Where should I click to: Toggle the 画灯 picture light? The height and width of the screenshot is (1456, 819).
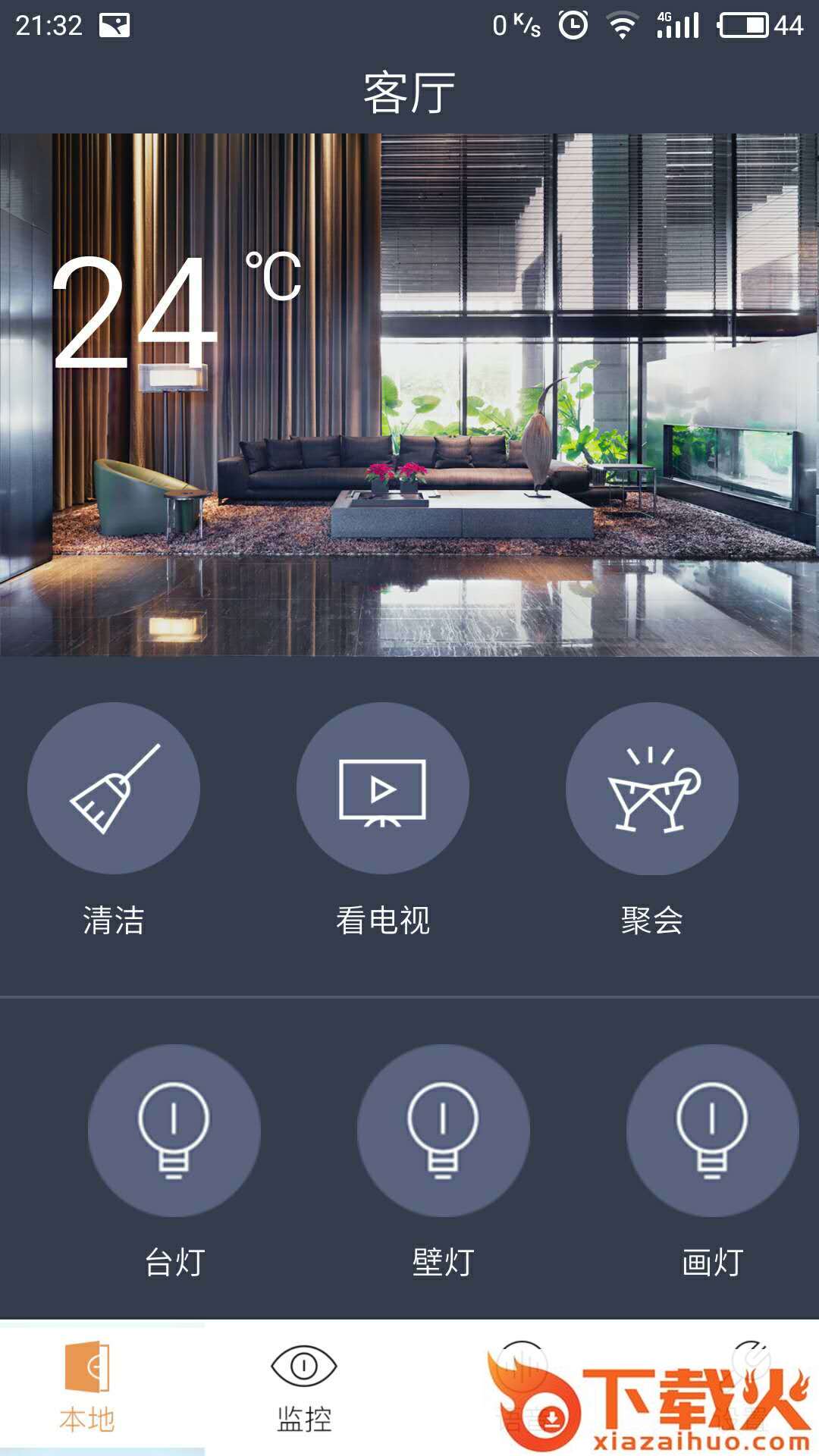point(713,1130)
